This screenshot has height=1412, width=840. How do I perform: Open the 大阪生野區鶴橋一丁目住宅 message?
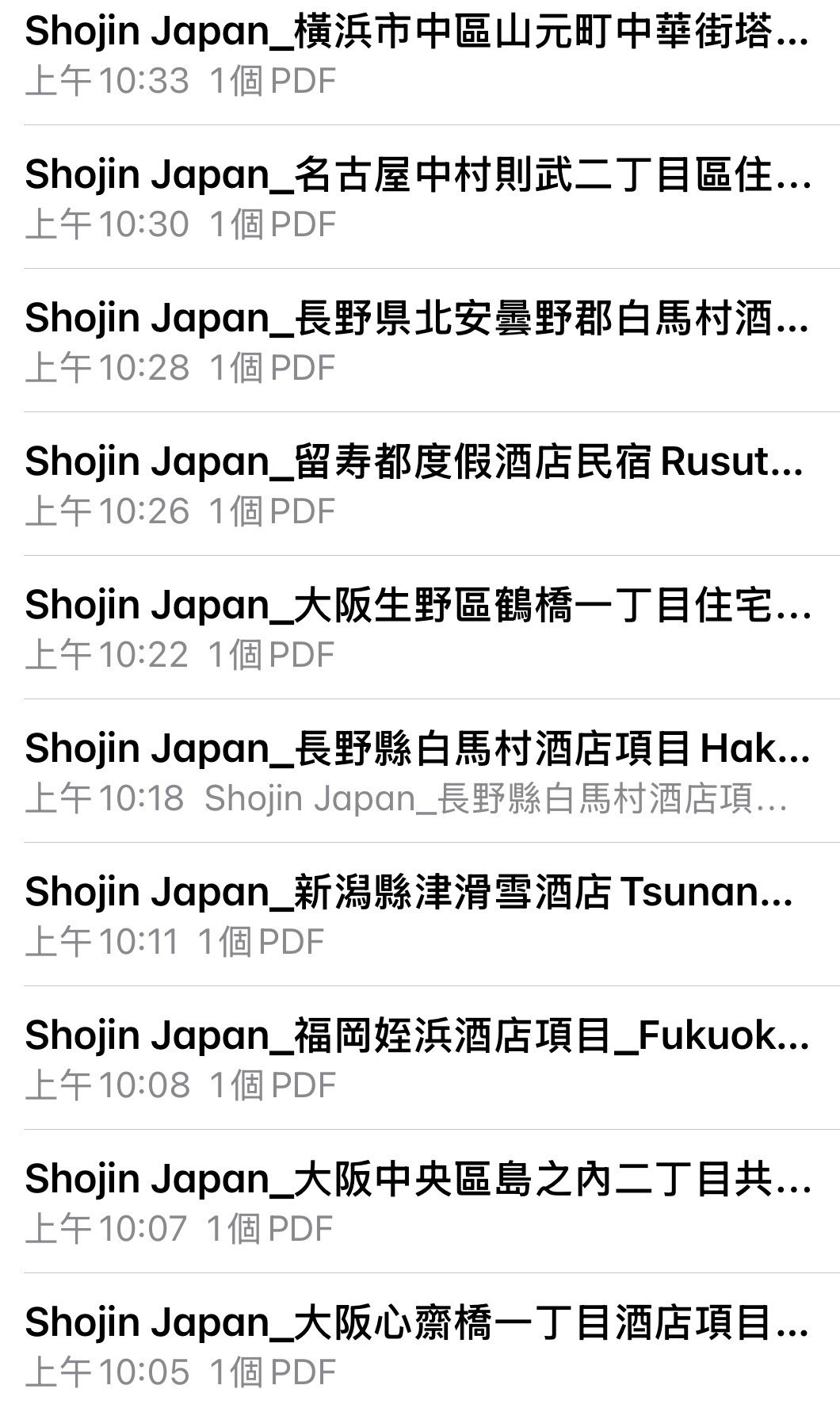point(418,628)
